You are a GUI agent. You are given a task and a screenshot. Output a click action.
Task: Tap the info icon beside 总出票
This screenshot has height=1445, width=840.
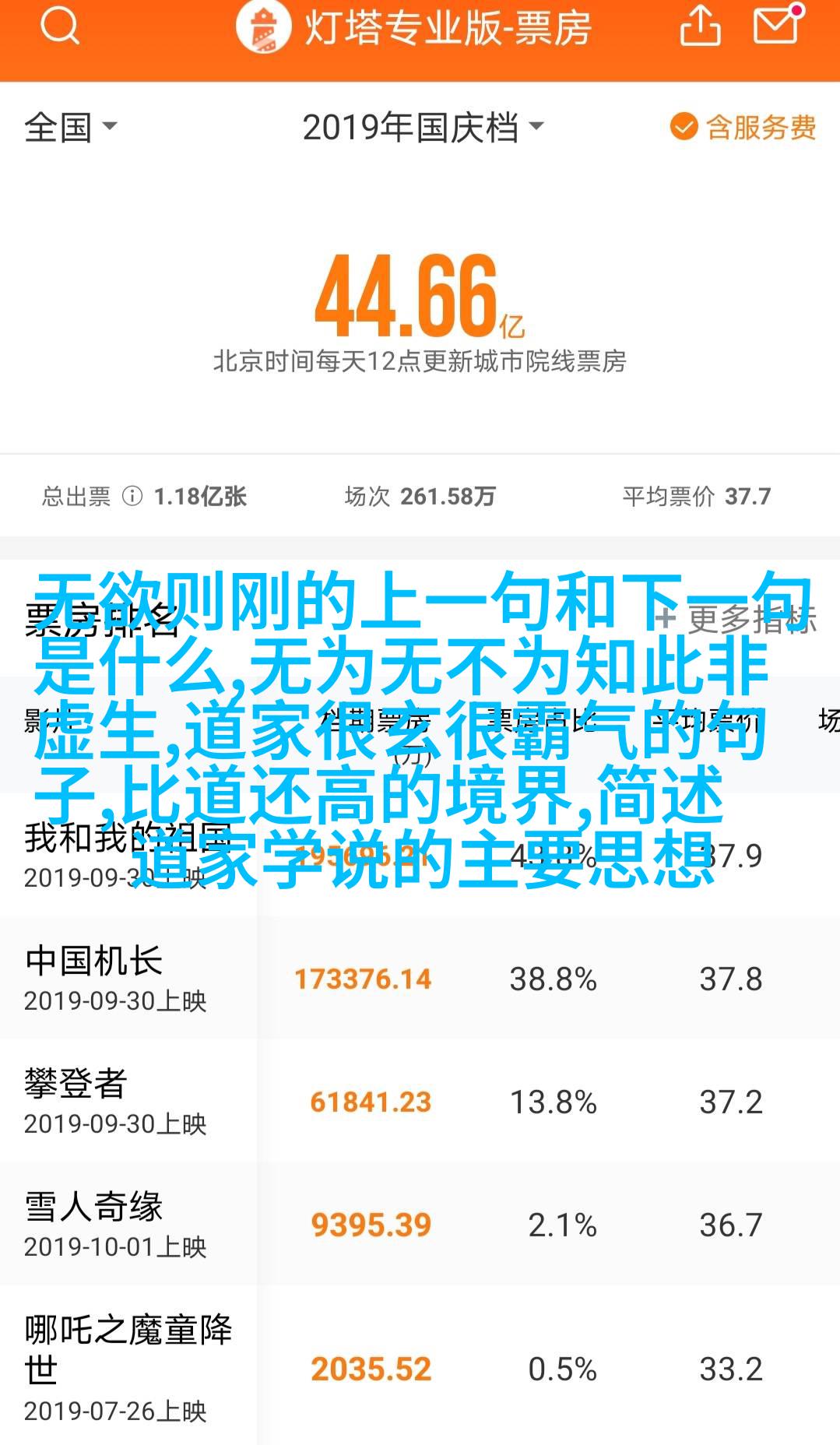133,496
